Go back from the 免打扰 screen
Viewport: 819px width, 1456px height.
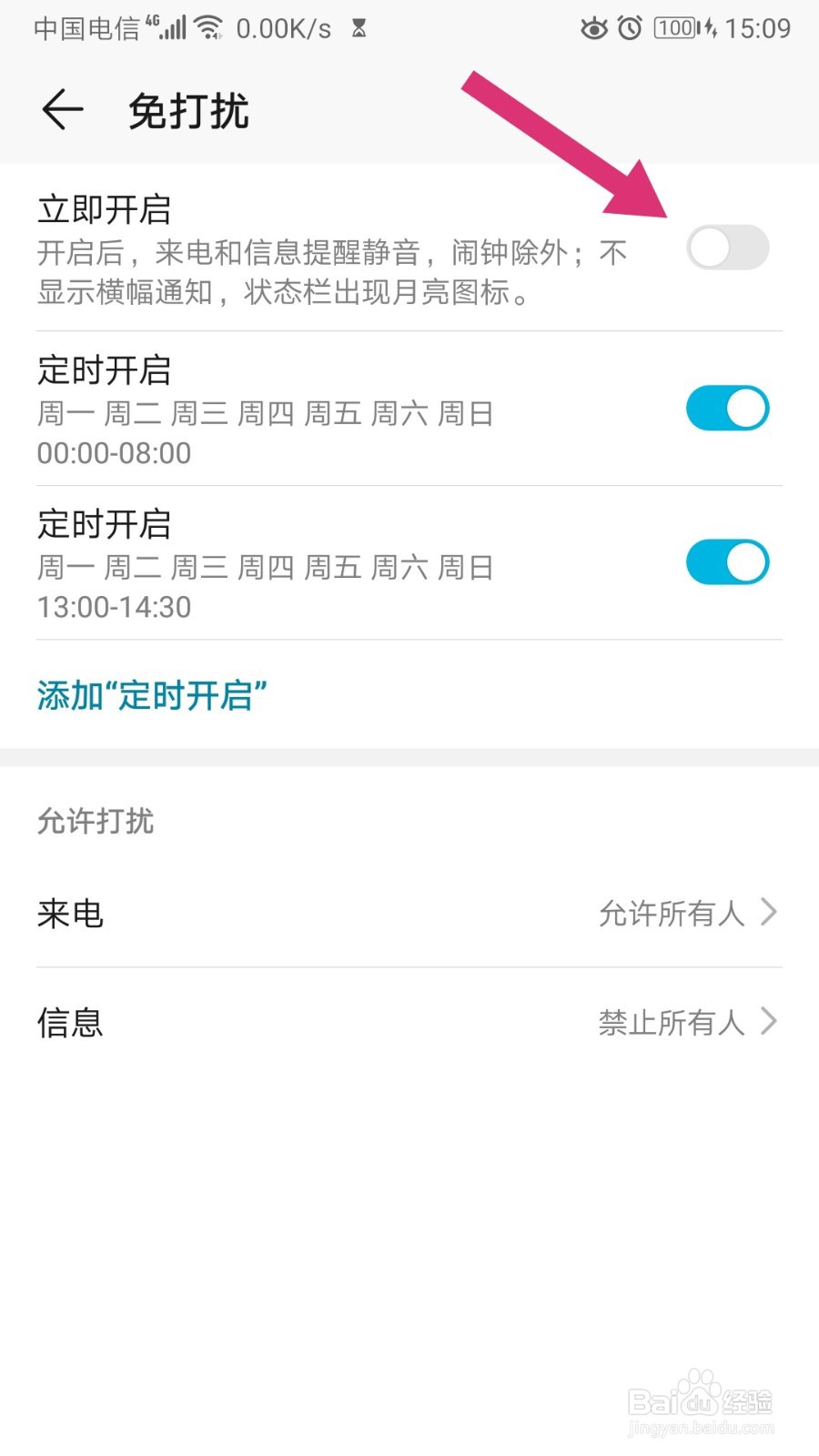(63, 110)
